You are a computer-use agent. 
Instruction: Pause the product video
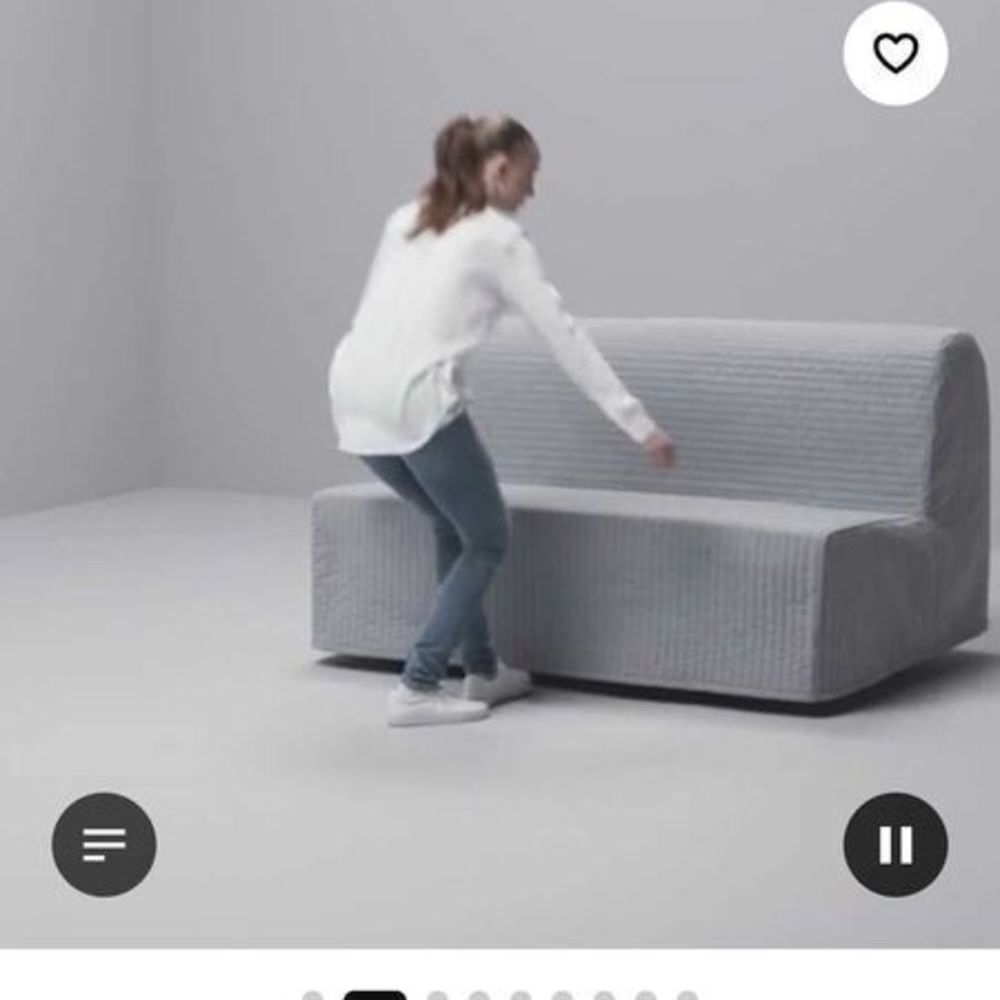895,844
